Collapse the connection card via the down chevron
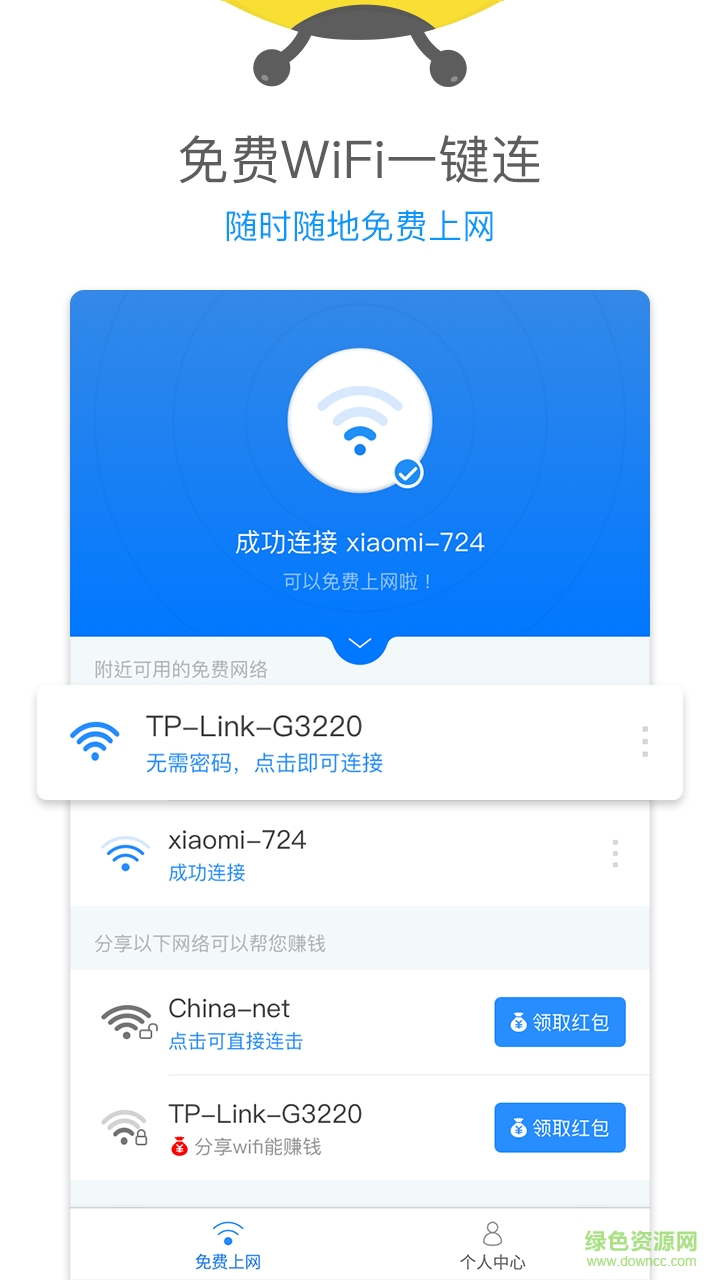 [360, 645]
